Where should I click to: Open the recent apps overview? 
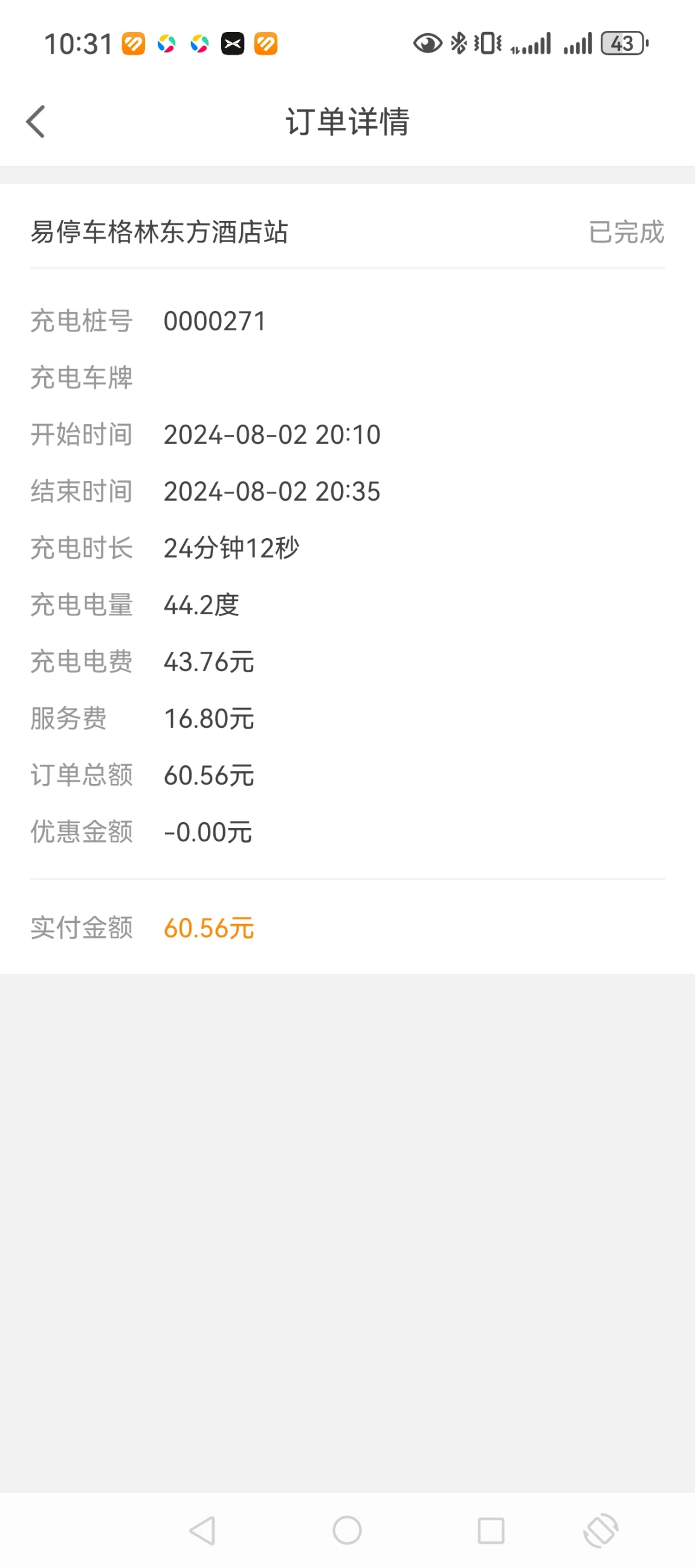[x=491, y=1531]
